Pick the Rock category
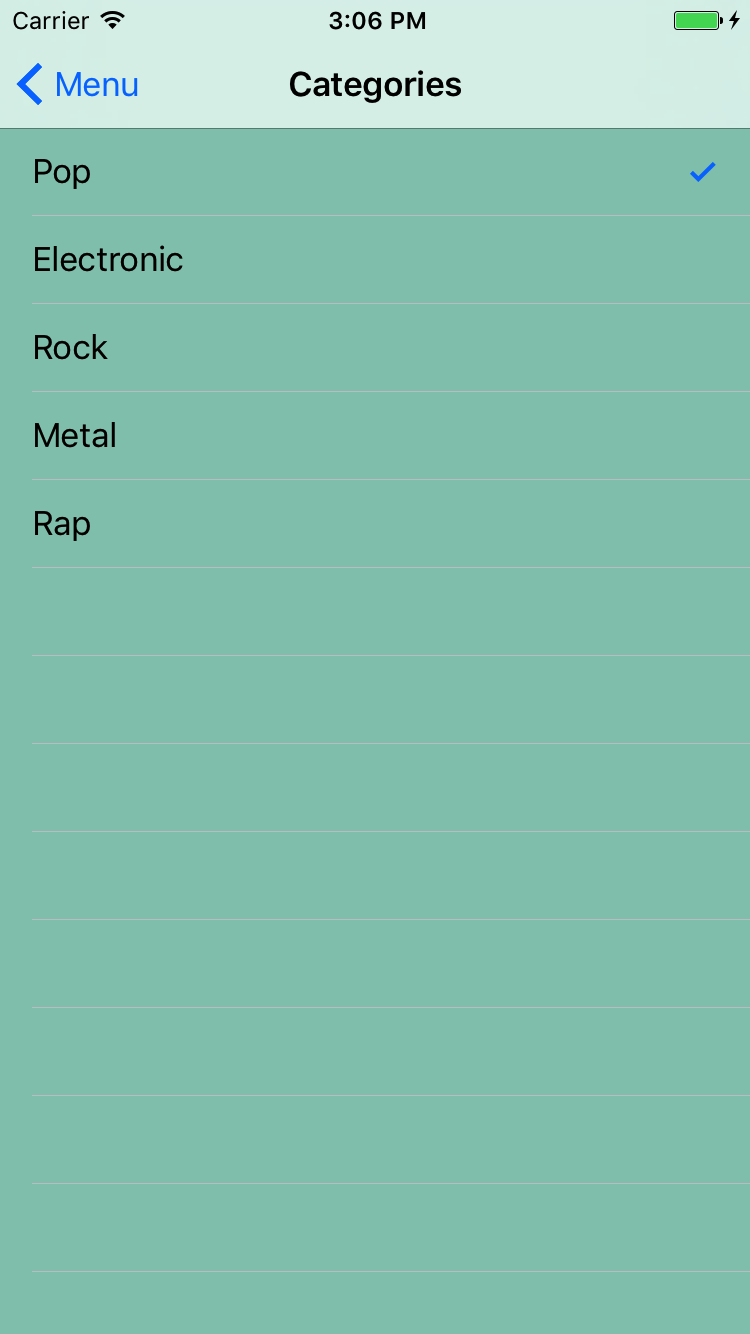The height and width of the screenshot is (1334, 750). coord(375,348)
